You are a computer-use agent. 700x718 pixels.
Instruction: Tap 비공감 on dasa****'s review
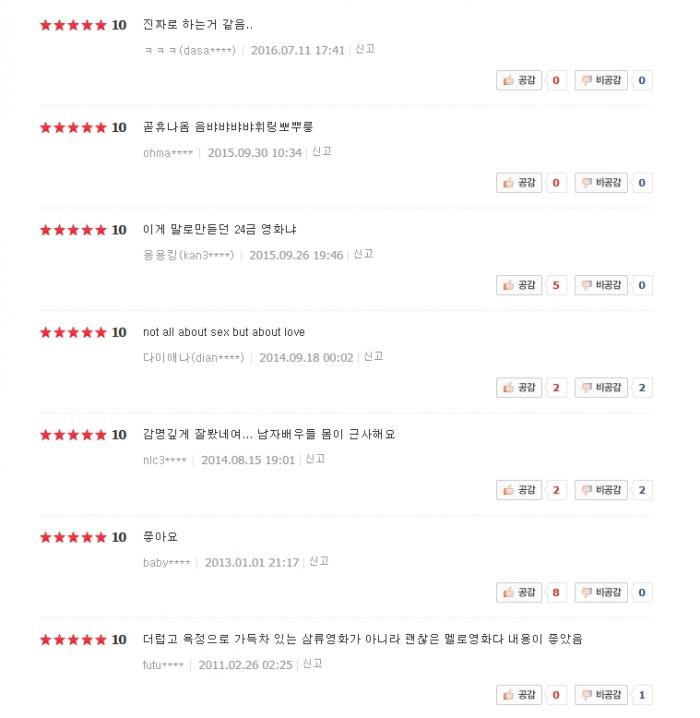(x=601, y=81)
